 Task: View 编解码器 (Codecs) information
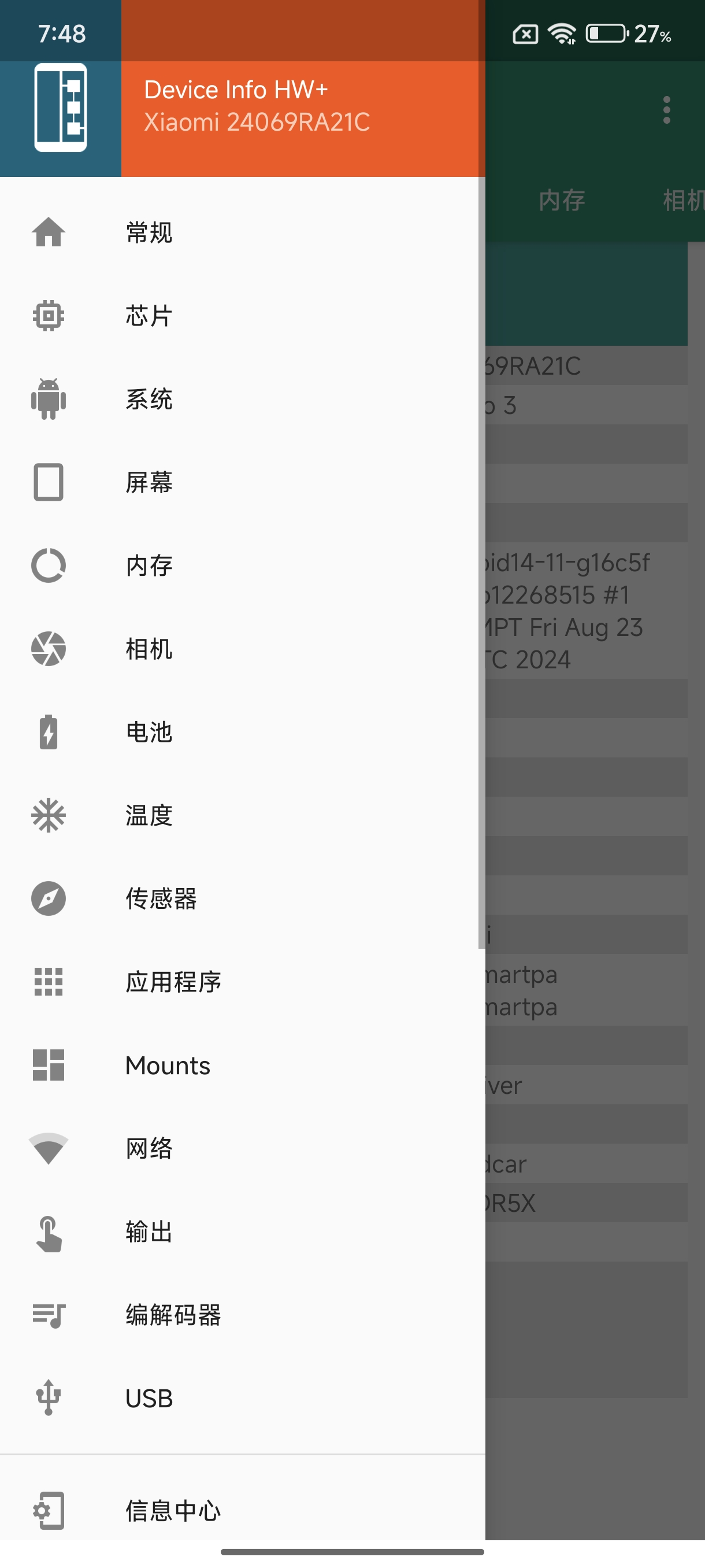click(173, 1315)
